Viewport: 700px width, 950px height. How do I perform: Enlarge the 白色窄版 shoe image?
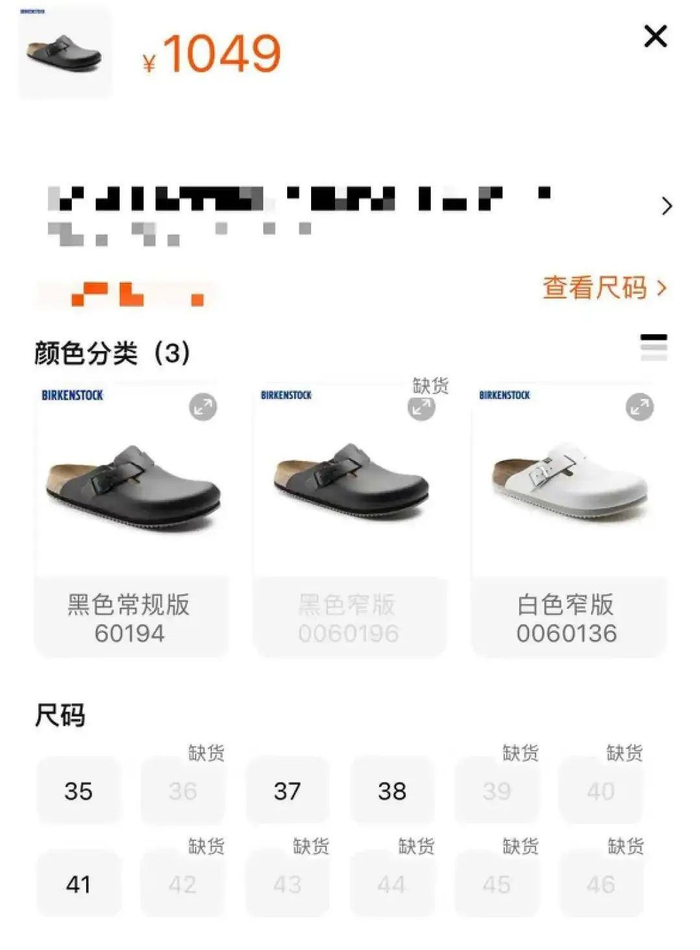click(640, 407)
